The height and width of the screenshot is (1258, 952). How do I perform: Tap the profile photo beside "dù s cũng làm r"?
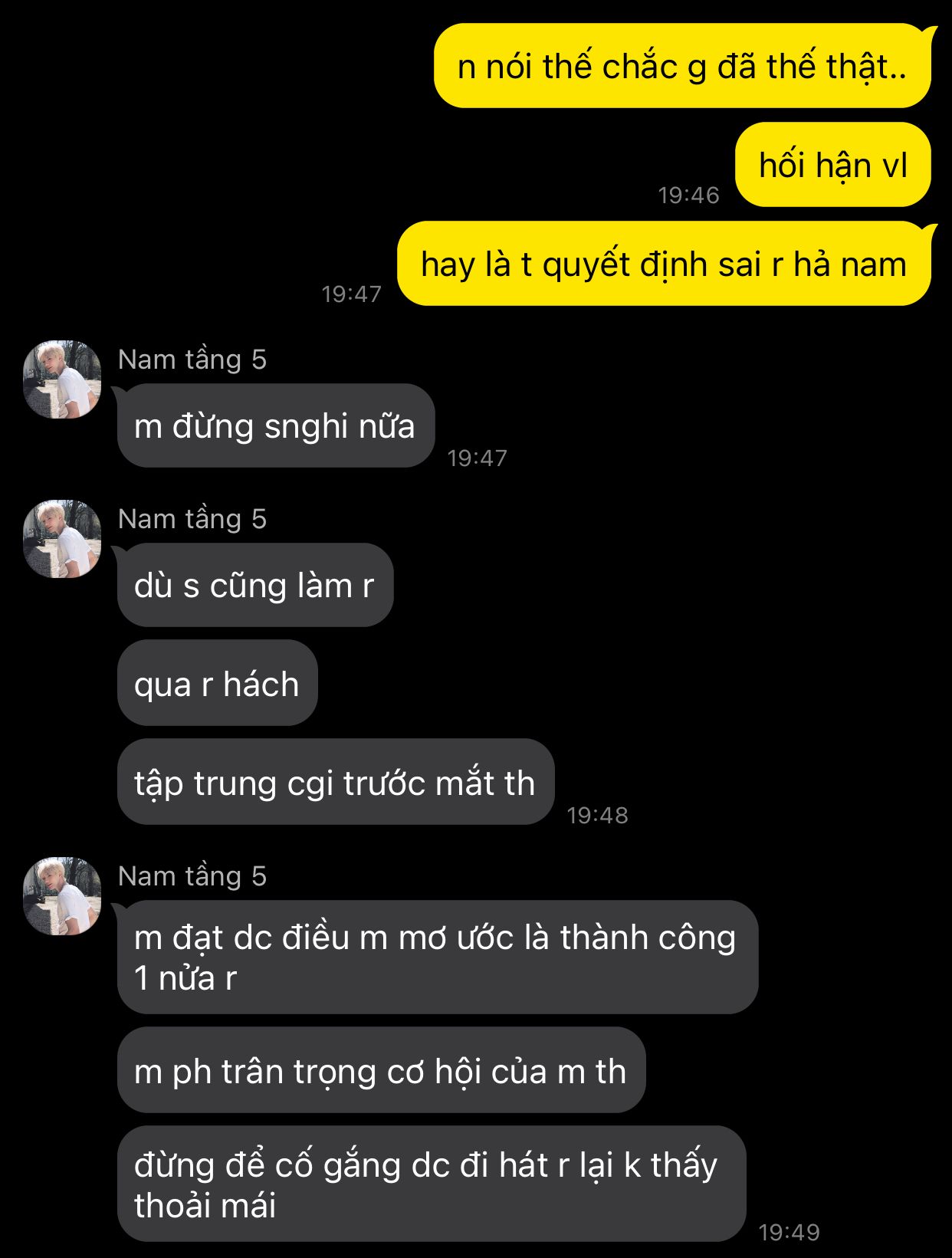(x=62, y=539)
